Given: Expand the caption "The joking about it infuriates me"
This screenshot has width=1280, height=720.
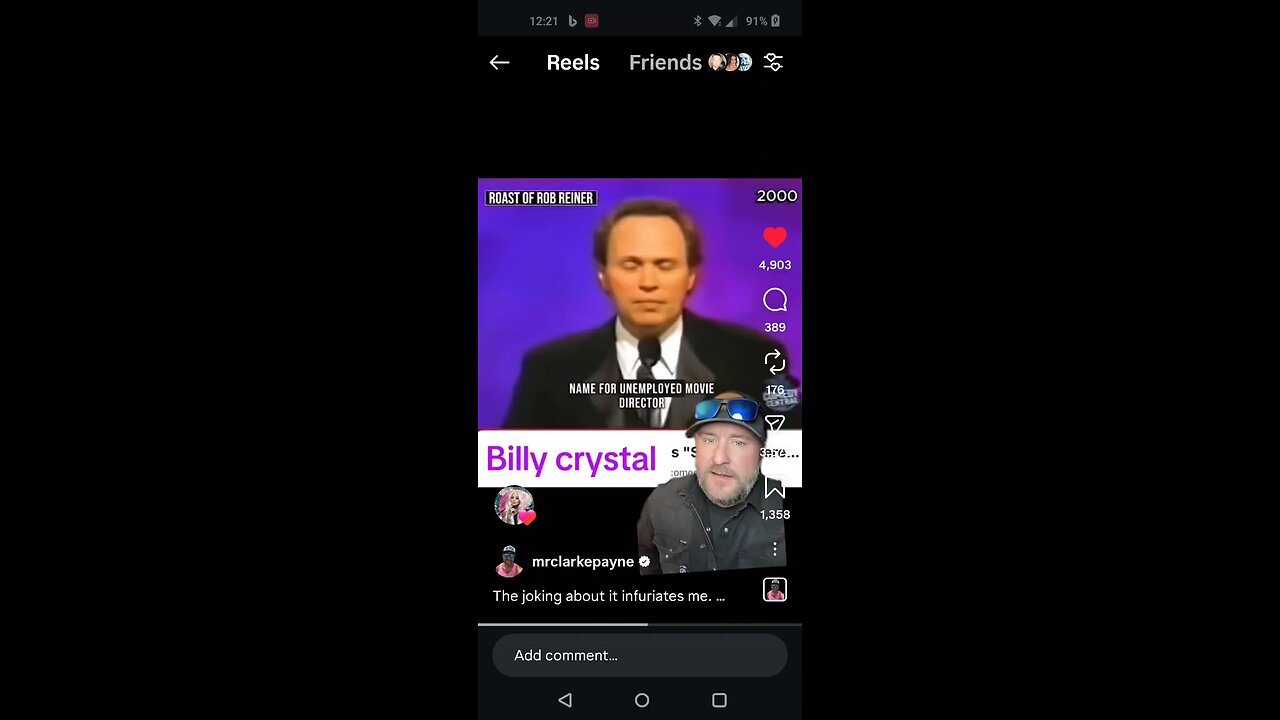Looking at the screenshot, I should [608, 596].
